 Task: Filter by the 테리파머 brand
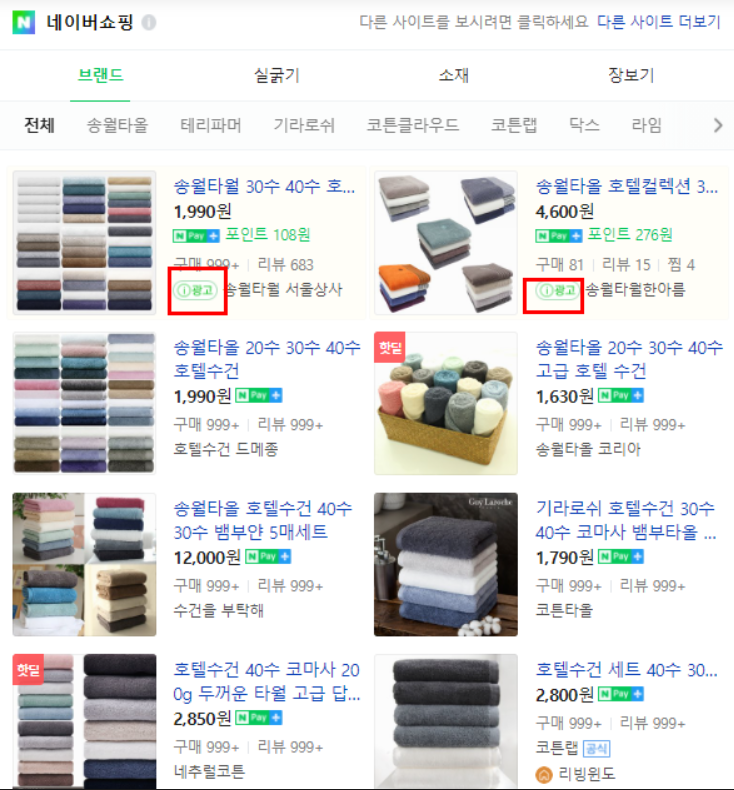pos(210,125)
